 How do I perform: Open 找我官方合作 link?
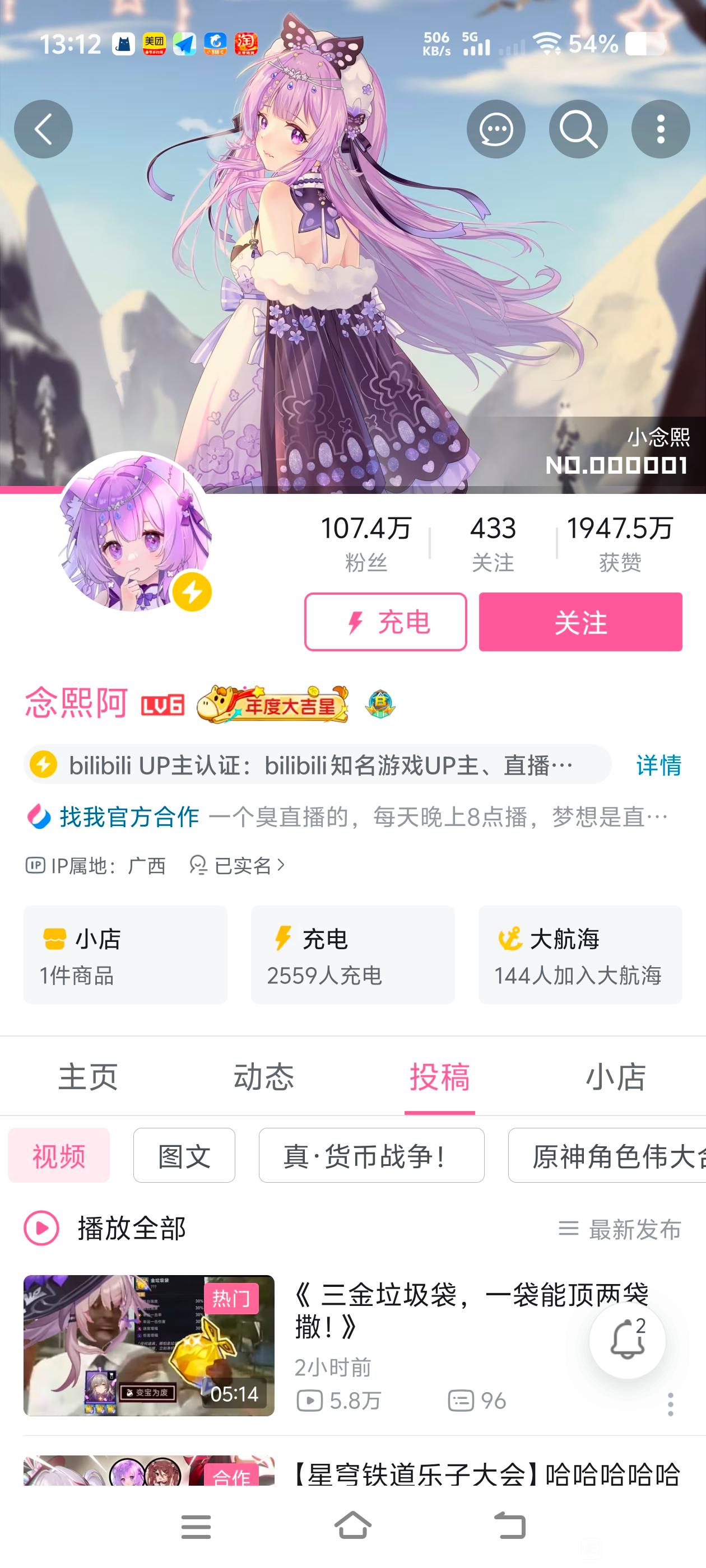pos(128,817)
